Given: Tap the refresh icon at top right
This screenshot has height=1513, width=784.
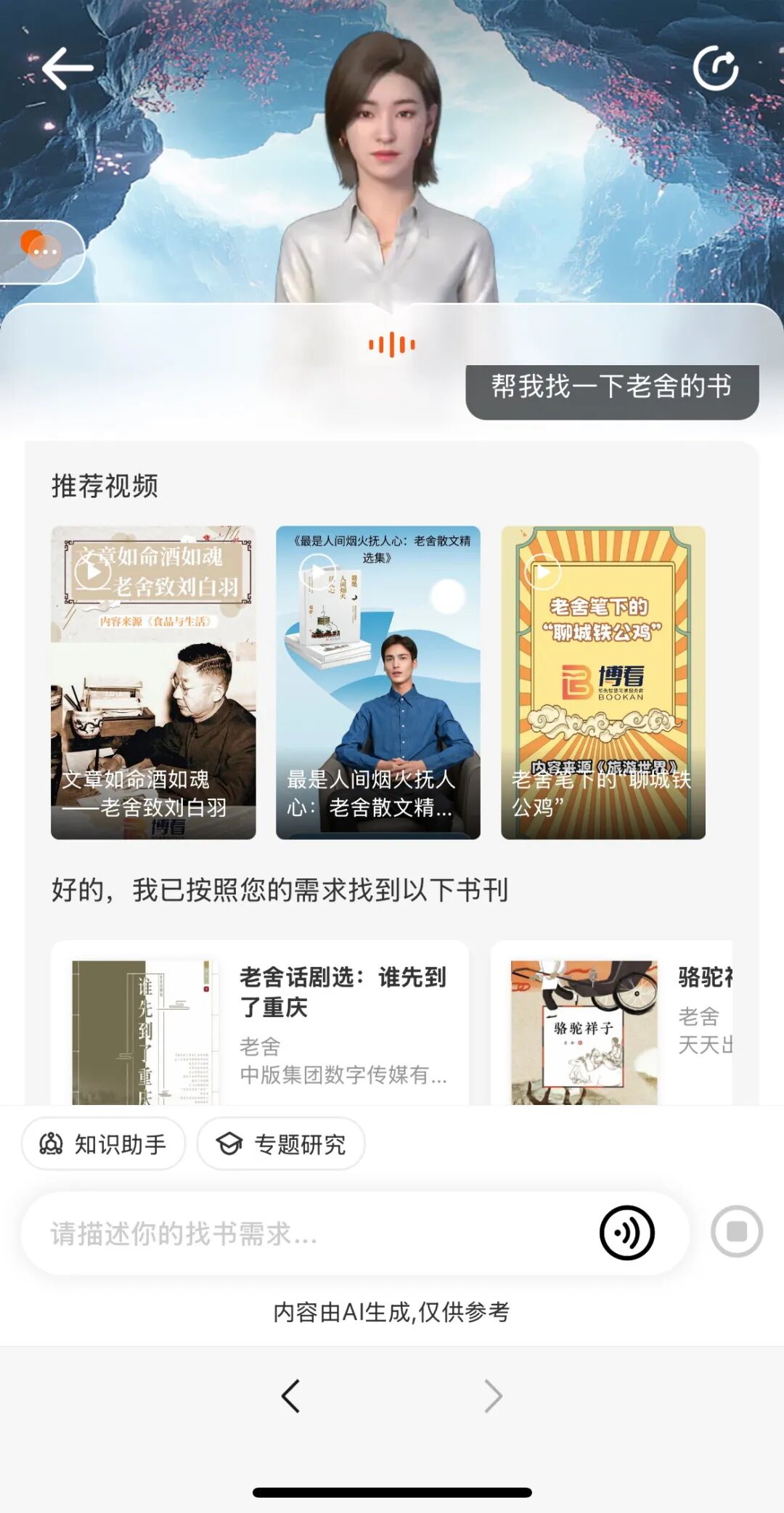Looking at the screenshot, I should (x=715, y=69).
